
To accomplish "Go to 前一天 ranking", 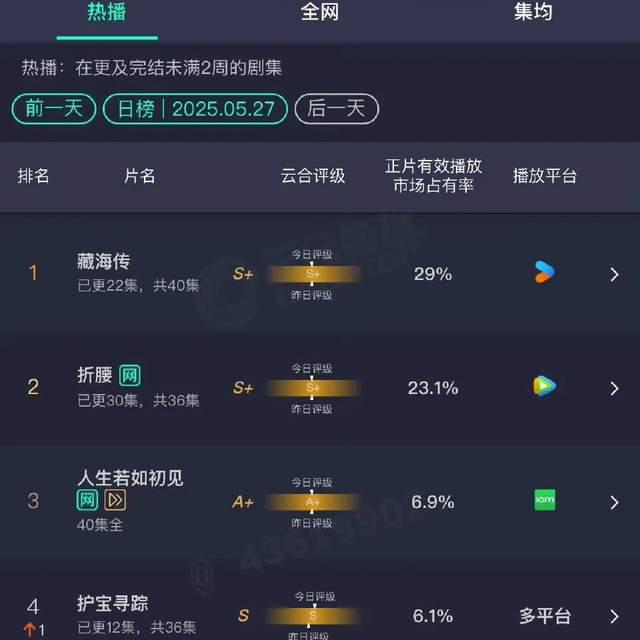I will [54, 109].
